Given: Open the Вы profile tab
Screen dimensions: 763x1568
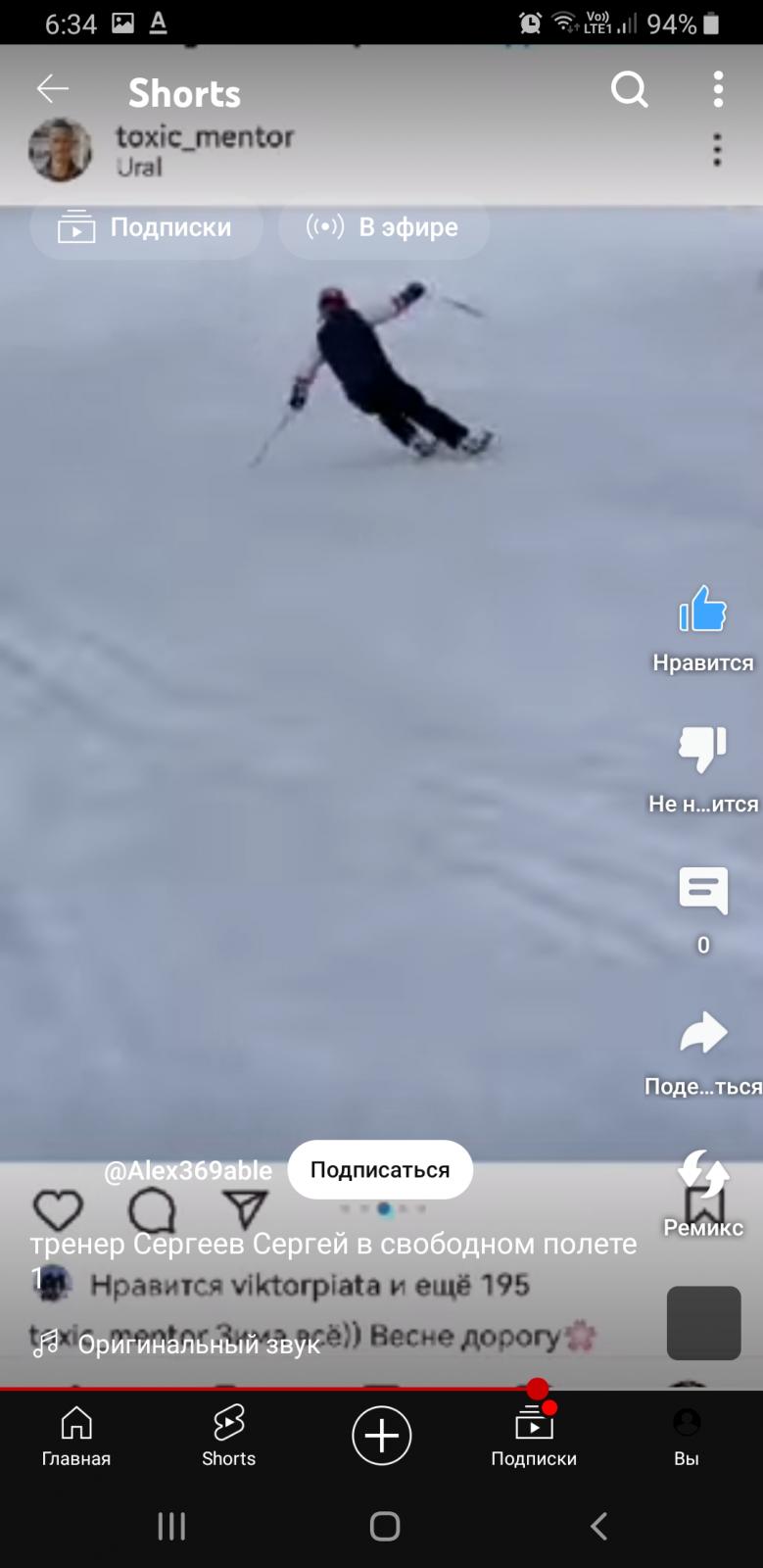Looking at the screenshot, I should point(687,1437).
